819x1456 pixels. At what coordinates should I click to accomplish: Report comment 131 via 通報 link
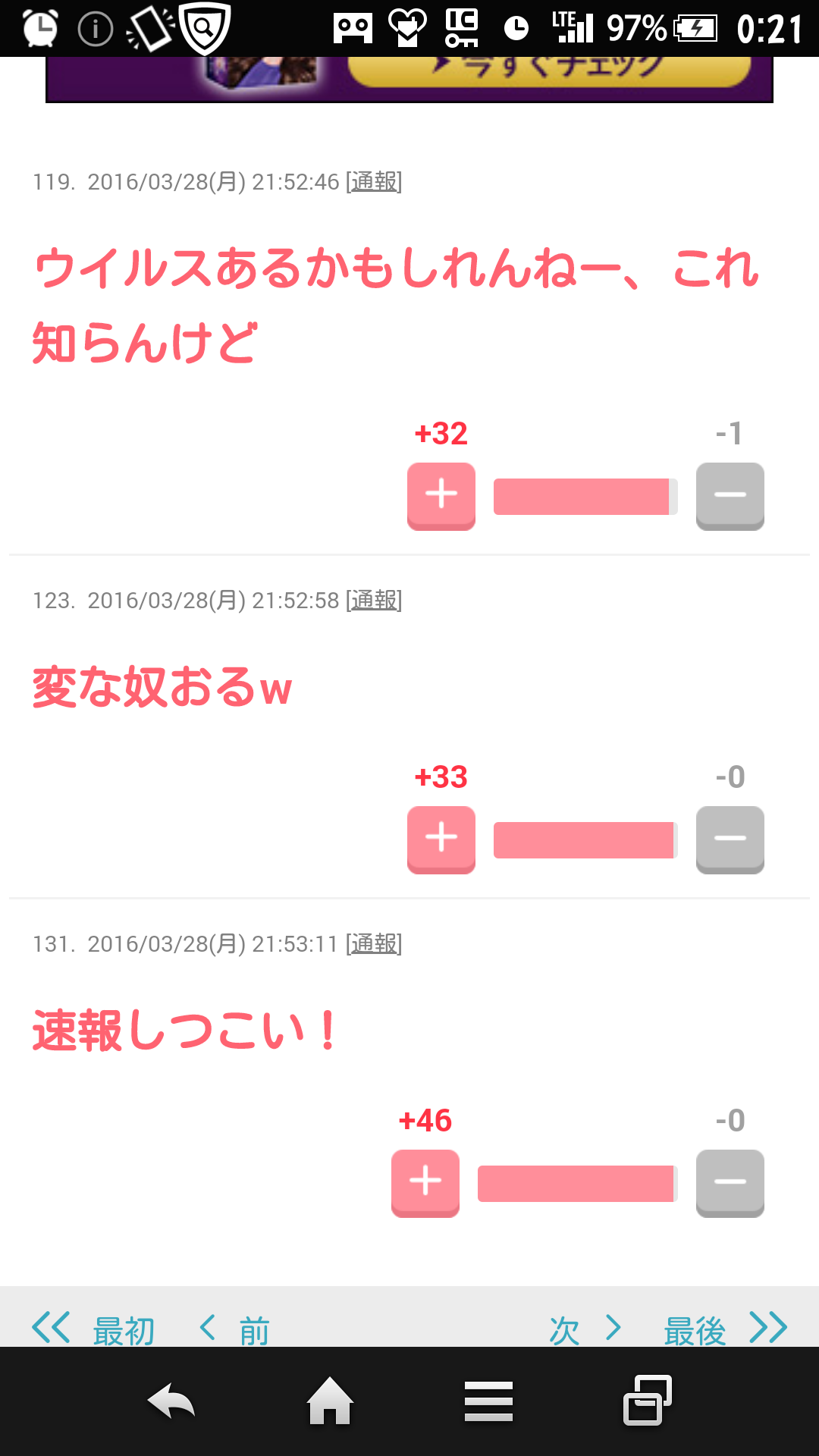374,944
